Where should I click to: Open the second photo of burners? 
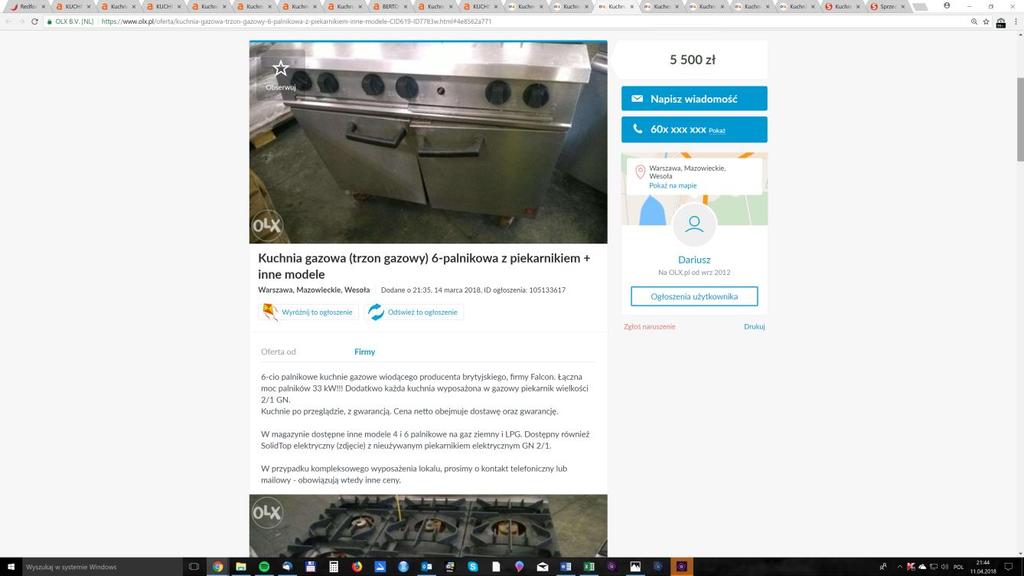[x=428, y=525]
